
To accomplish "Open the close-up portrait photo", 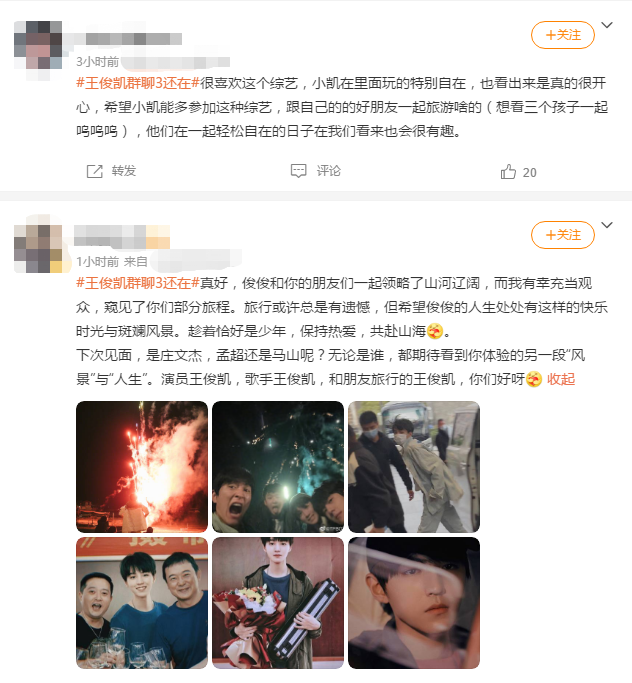I will click(x=414, y=603).
